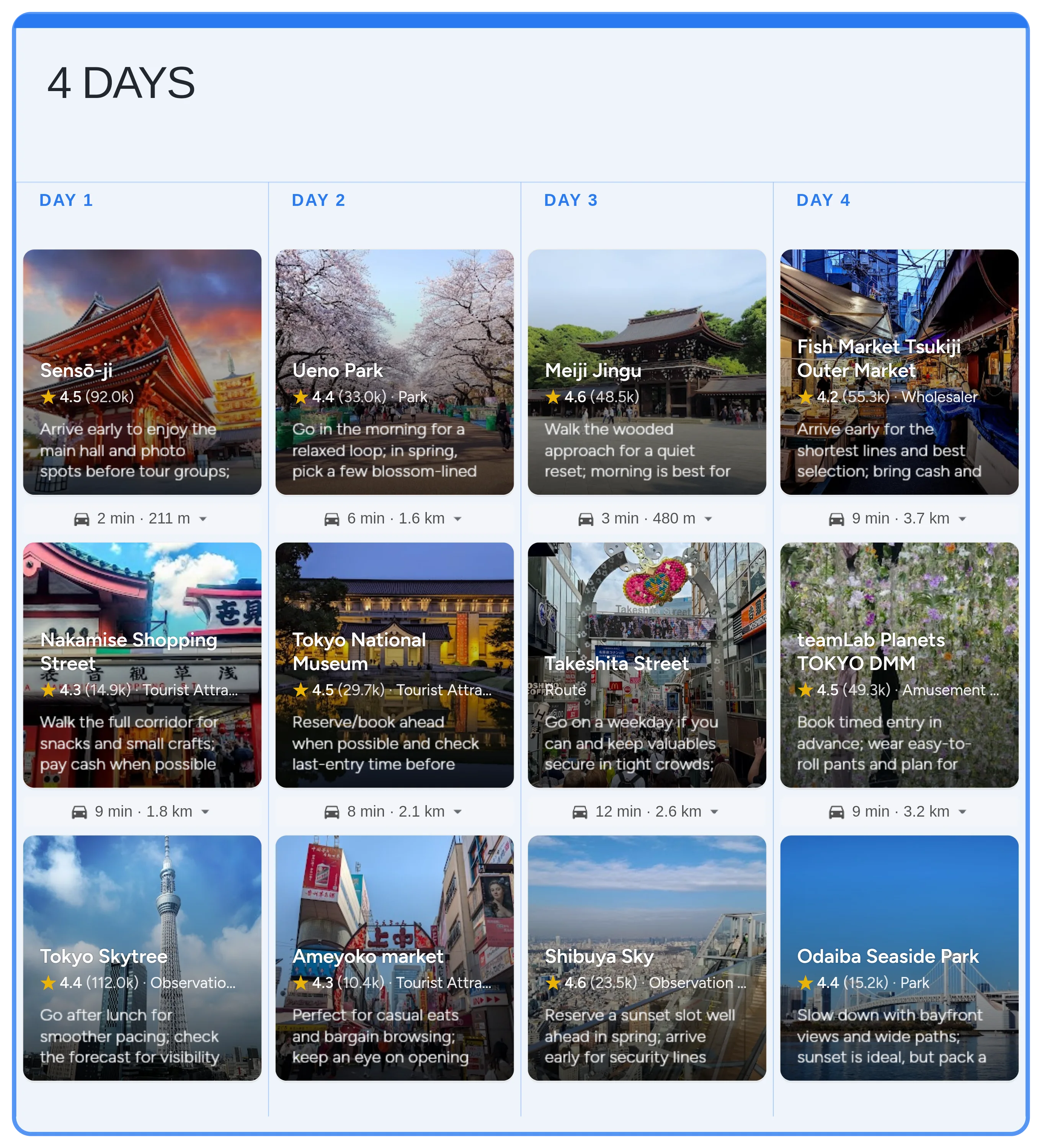Image resolution: width=1042 pixels, height=1148 pixels.
Task: Open the Odaiba Seaside Park card
Action: click(899, 957)
